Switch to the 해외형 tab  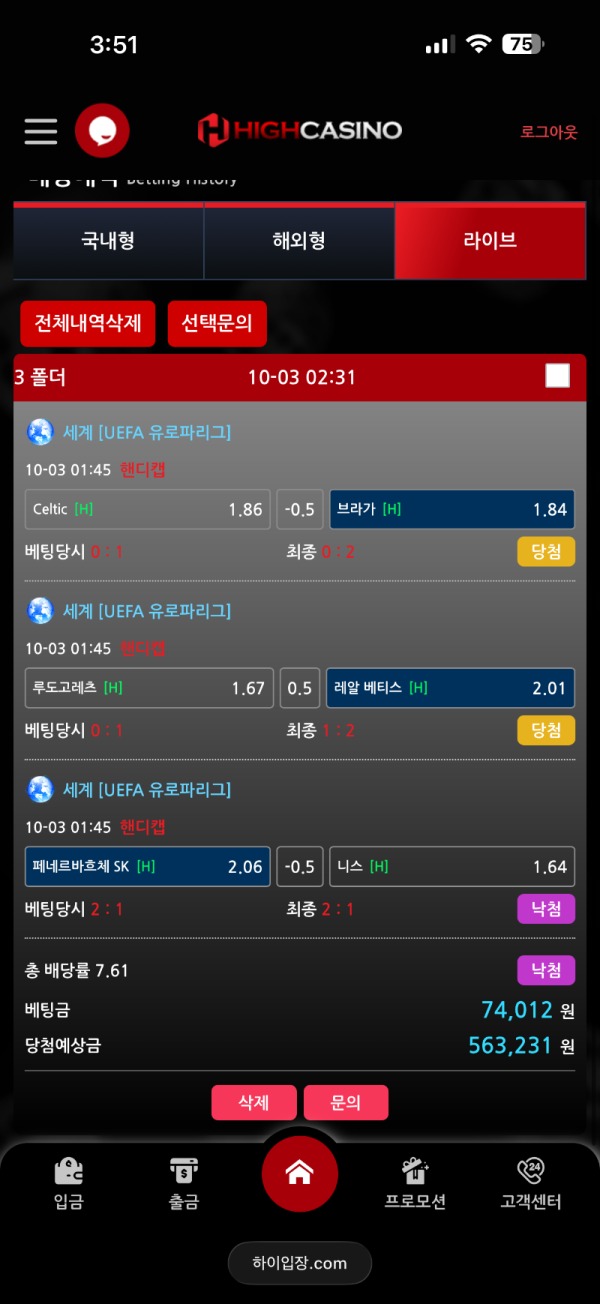(x=299, y=241)
